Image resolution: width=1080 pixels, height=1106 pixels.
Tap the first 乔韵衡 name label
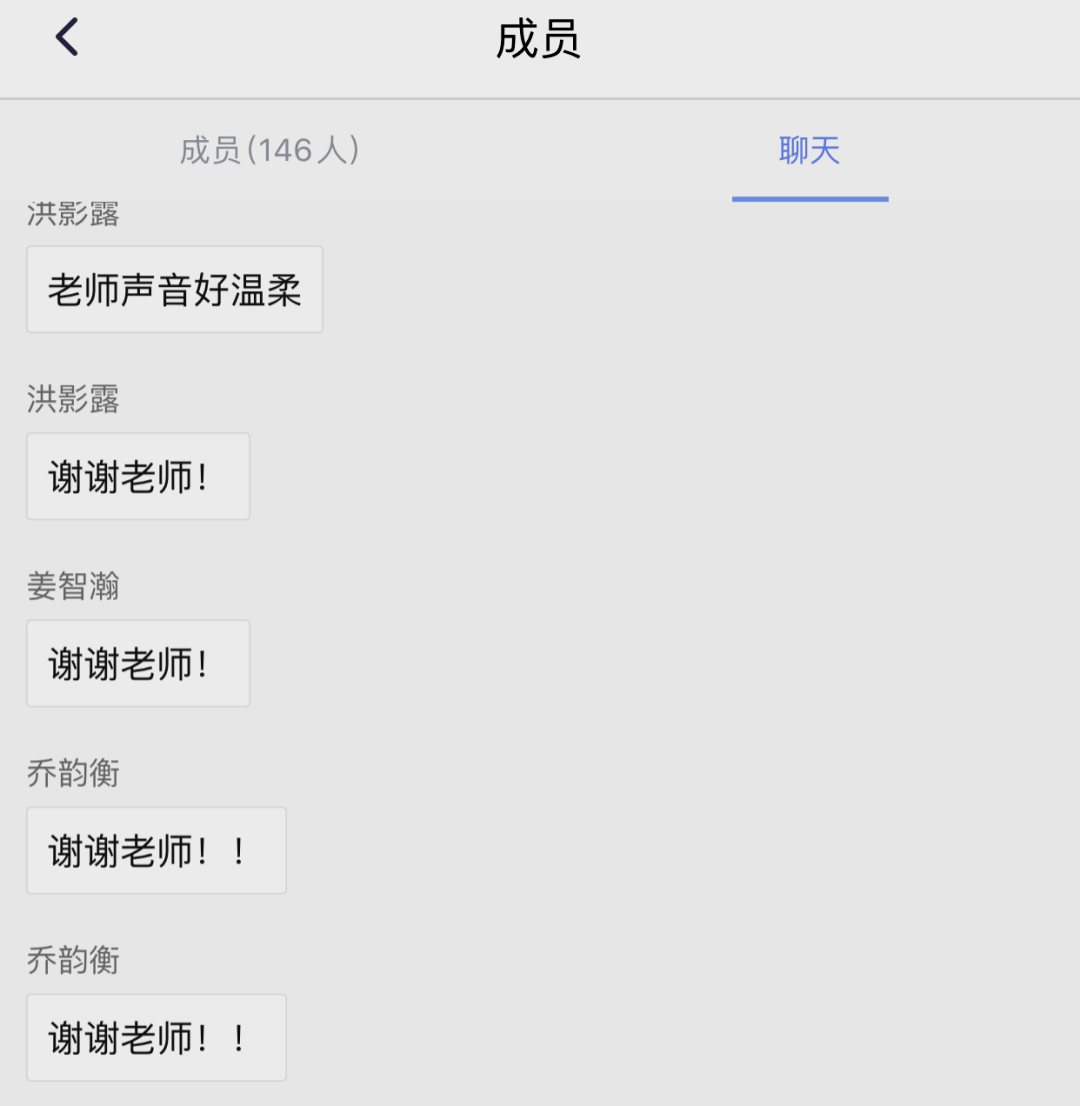(72, 773)
